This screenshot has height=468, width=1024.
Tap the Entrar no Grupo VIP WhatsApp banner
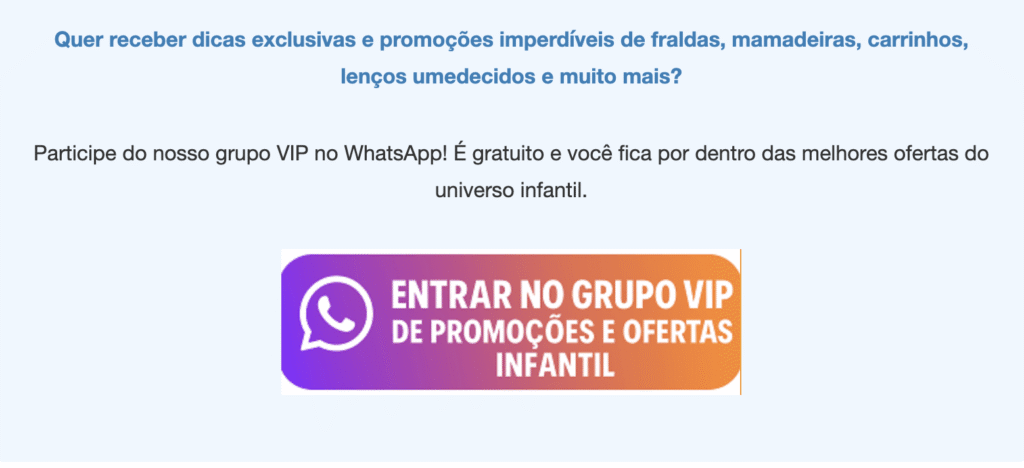click(x=511, y=321)
